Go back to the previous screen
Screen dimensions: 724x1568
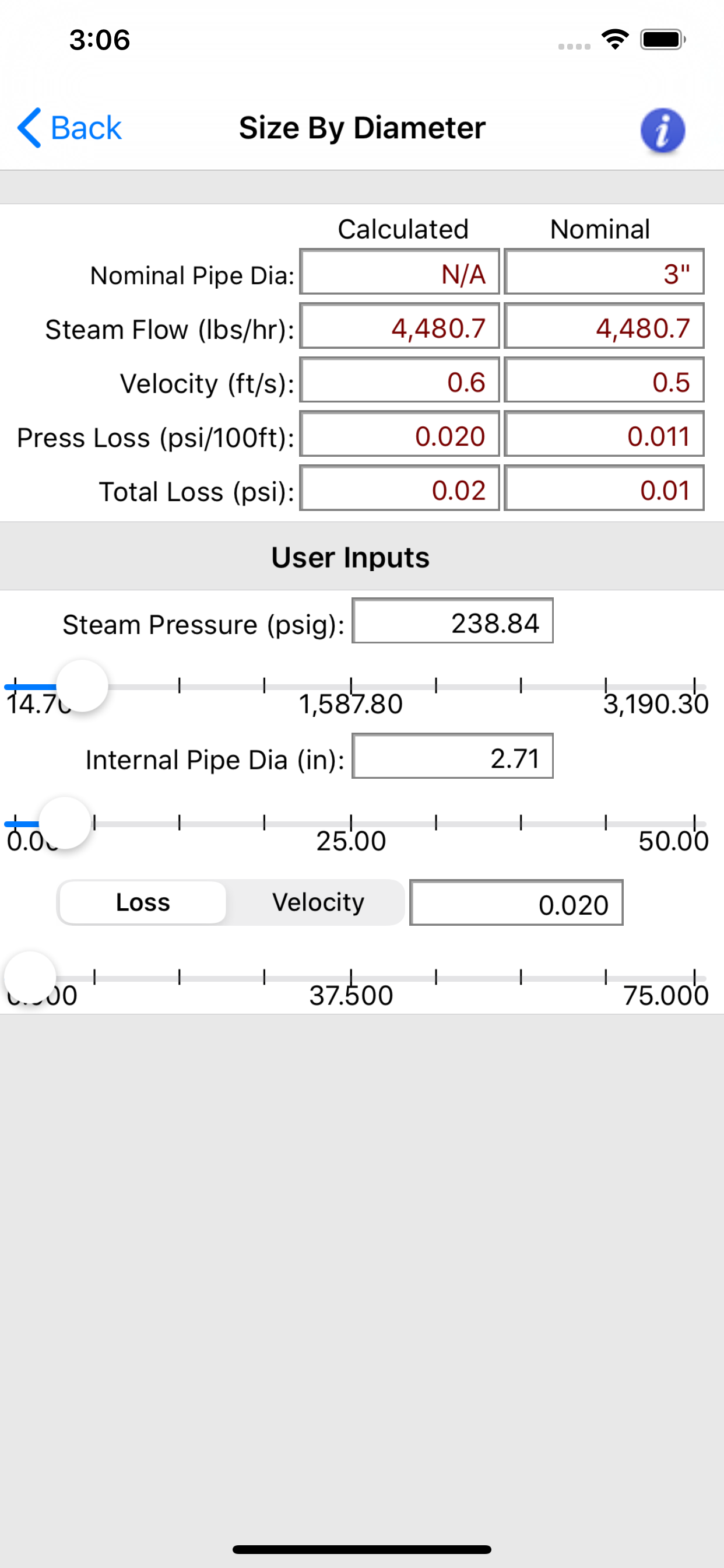click(x=69, y=128)
